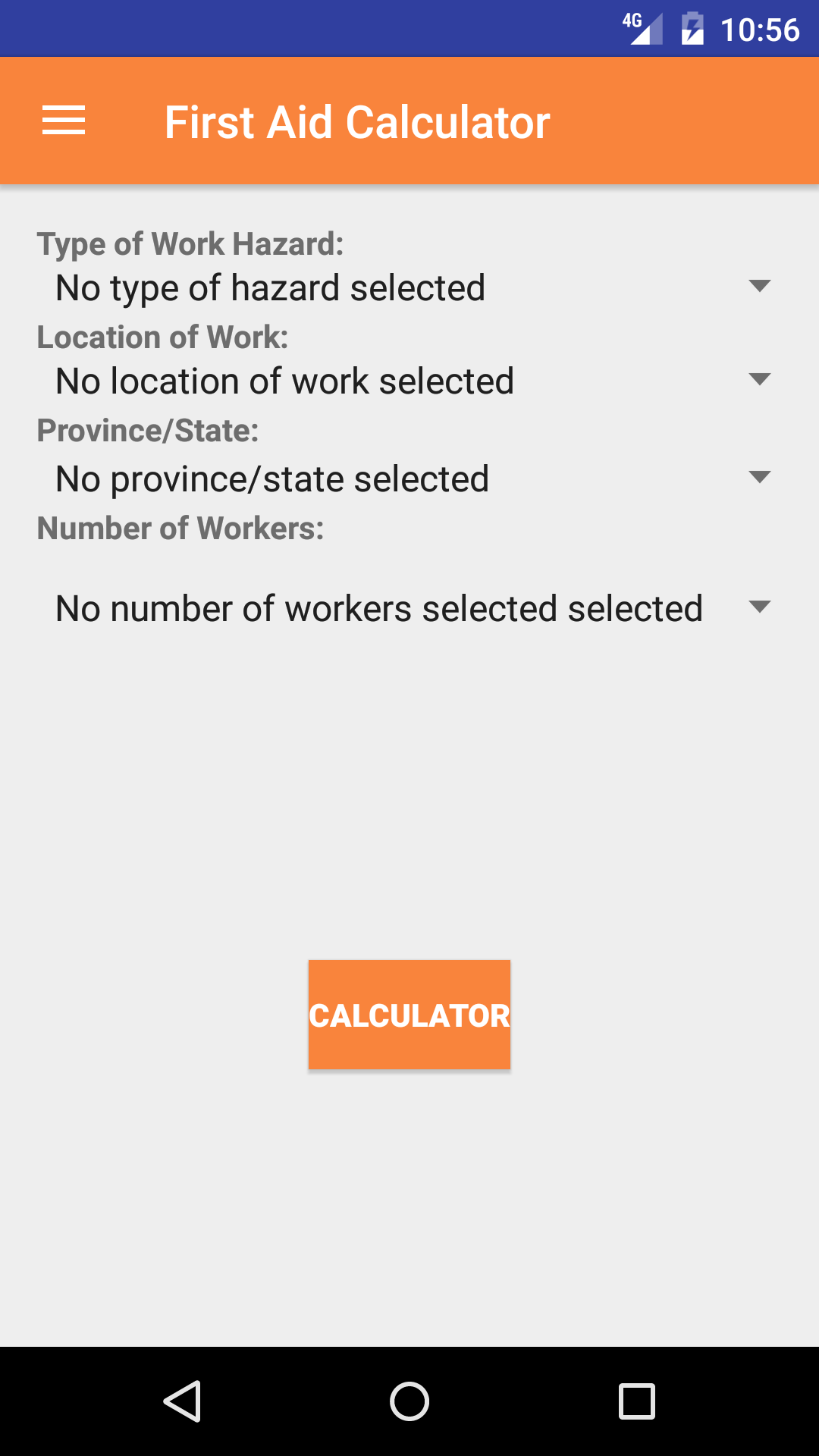819x1456 pixels.
Task: Select a Province/State from the dropdown
Action: pyautogui.click(x=409, y=479)
